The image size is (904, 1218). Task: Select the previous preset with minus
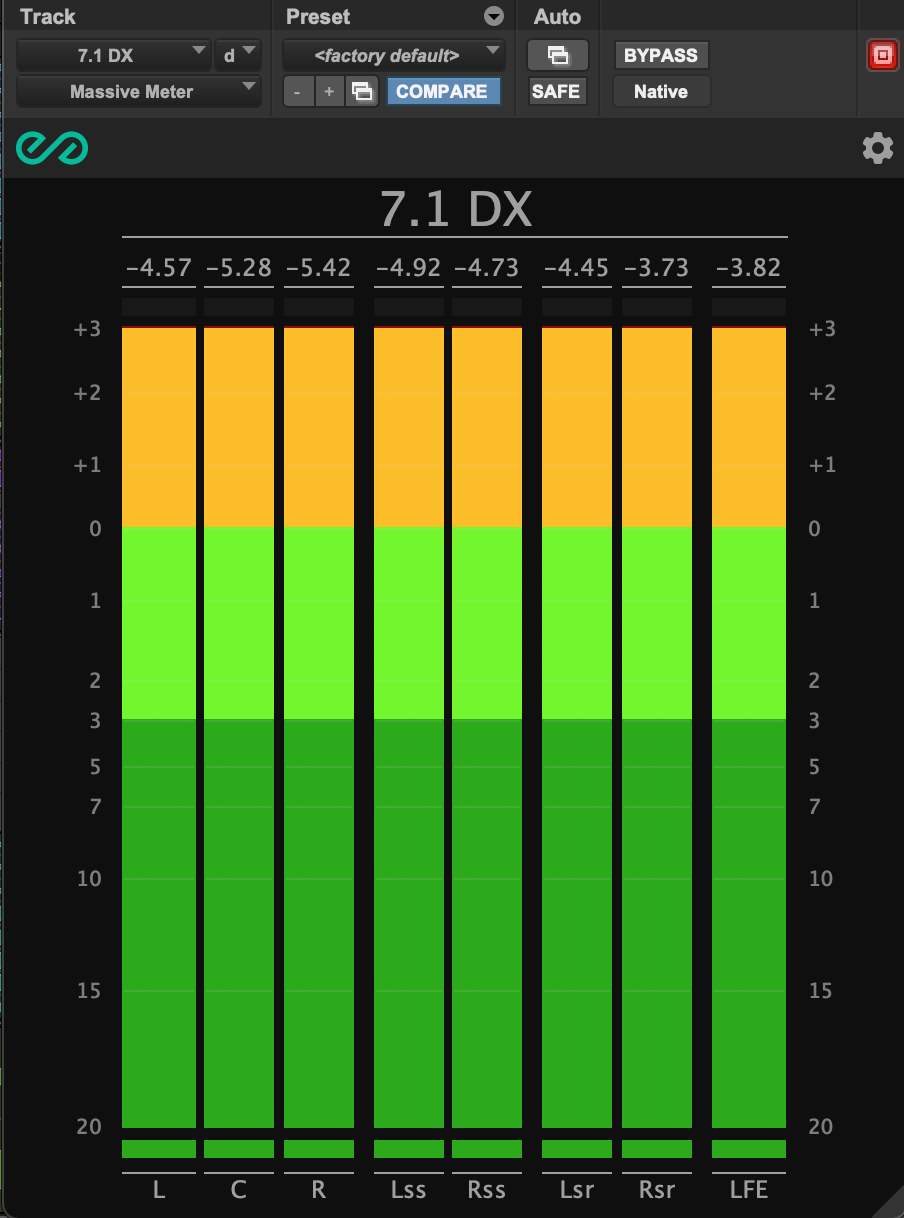297,92
